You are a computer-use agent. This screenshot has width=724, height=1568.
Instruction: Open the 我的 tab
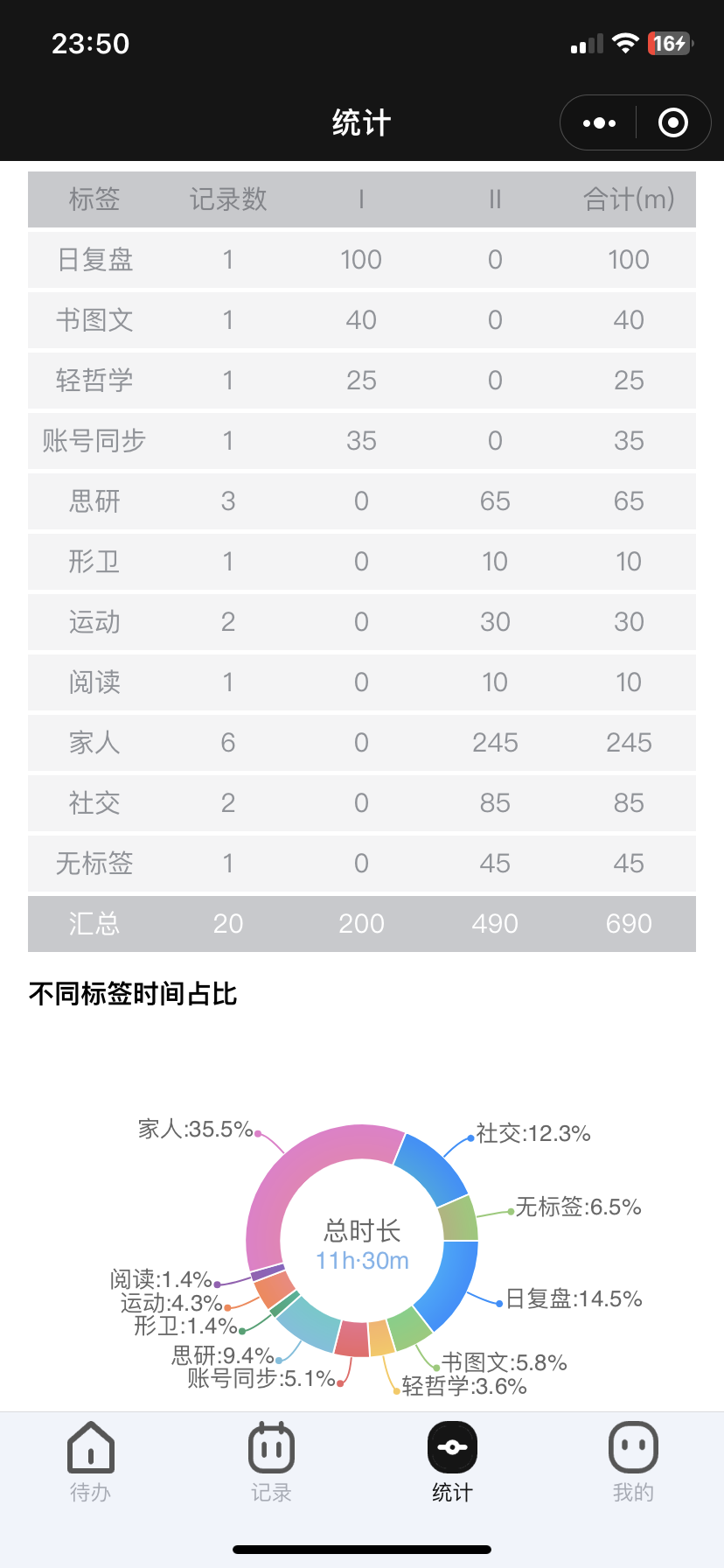click(x=633, y=1460)
